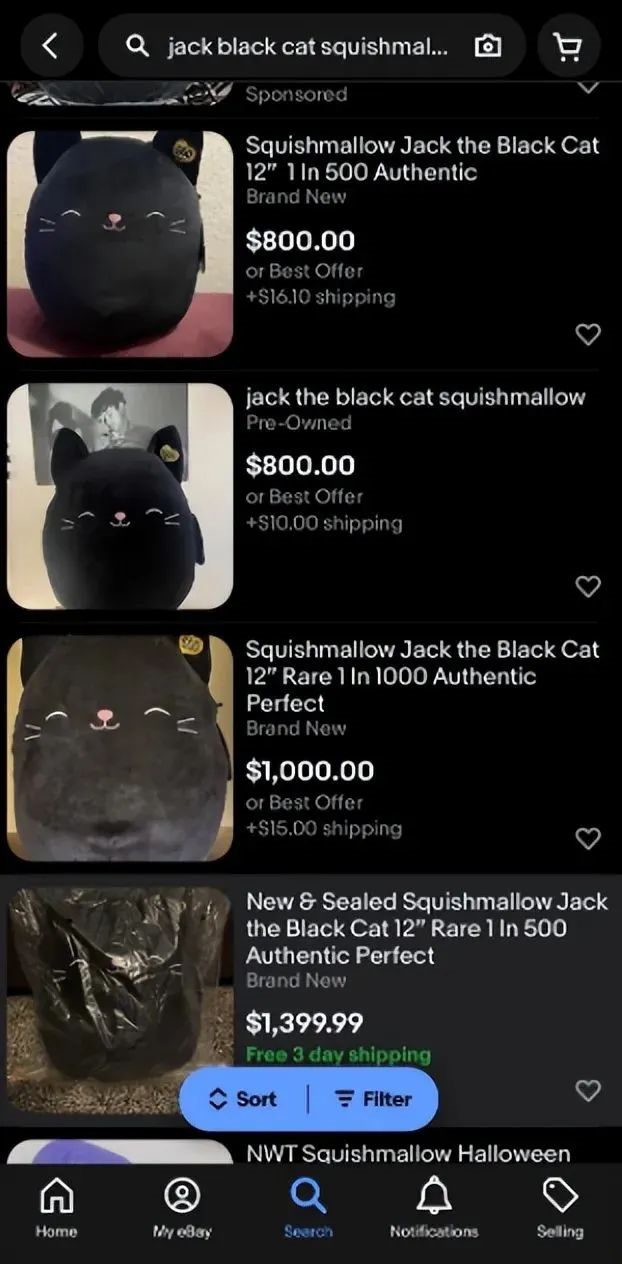
Task: Search by image with the camera icon
Action: tap(488, 46)
